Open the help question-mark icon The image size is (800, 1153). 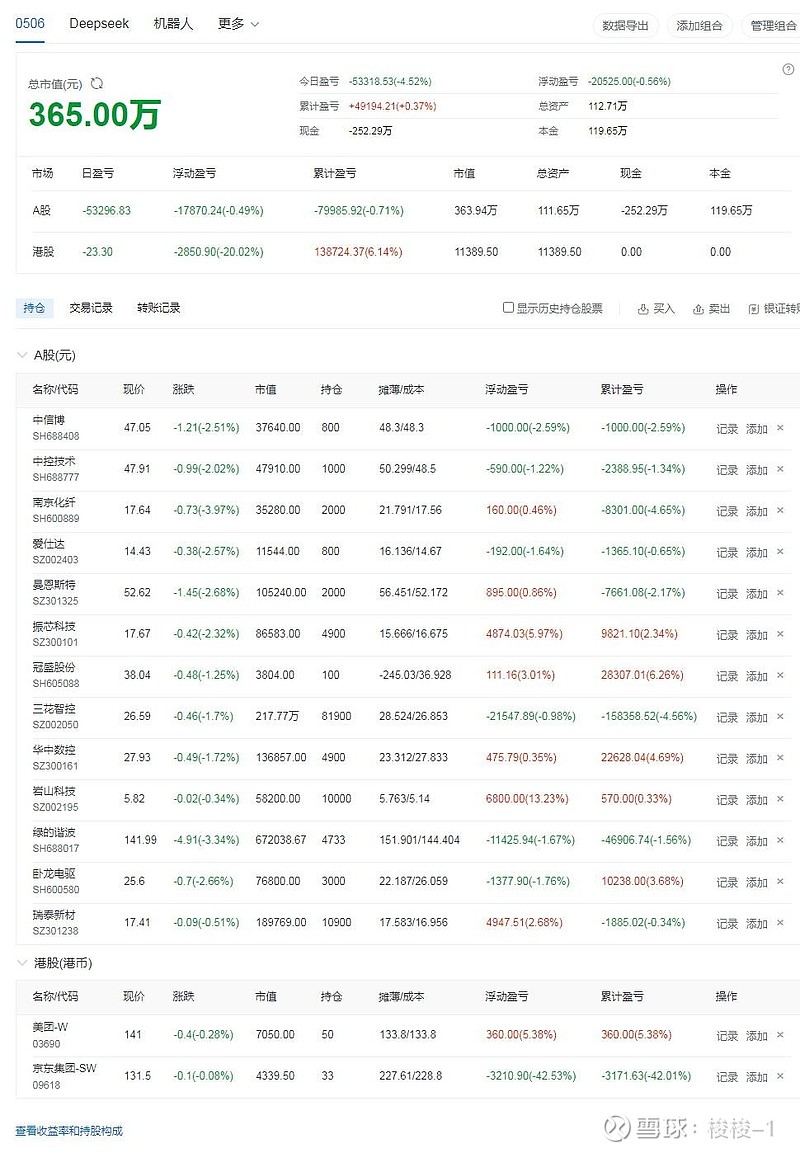(x=789, y=70)
